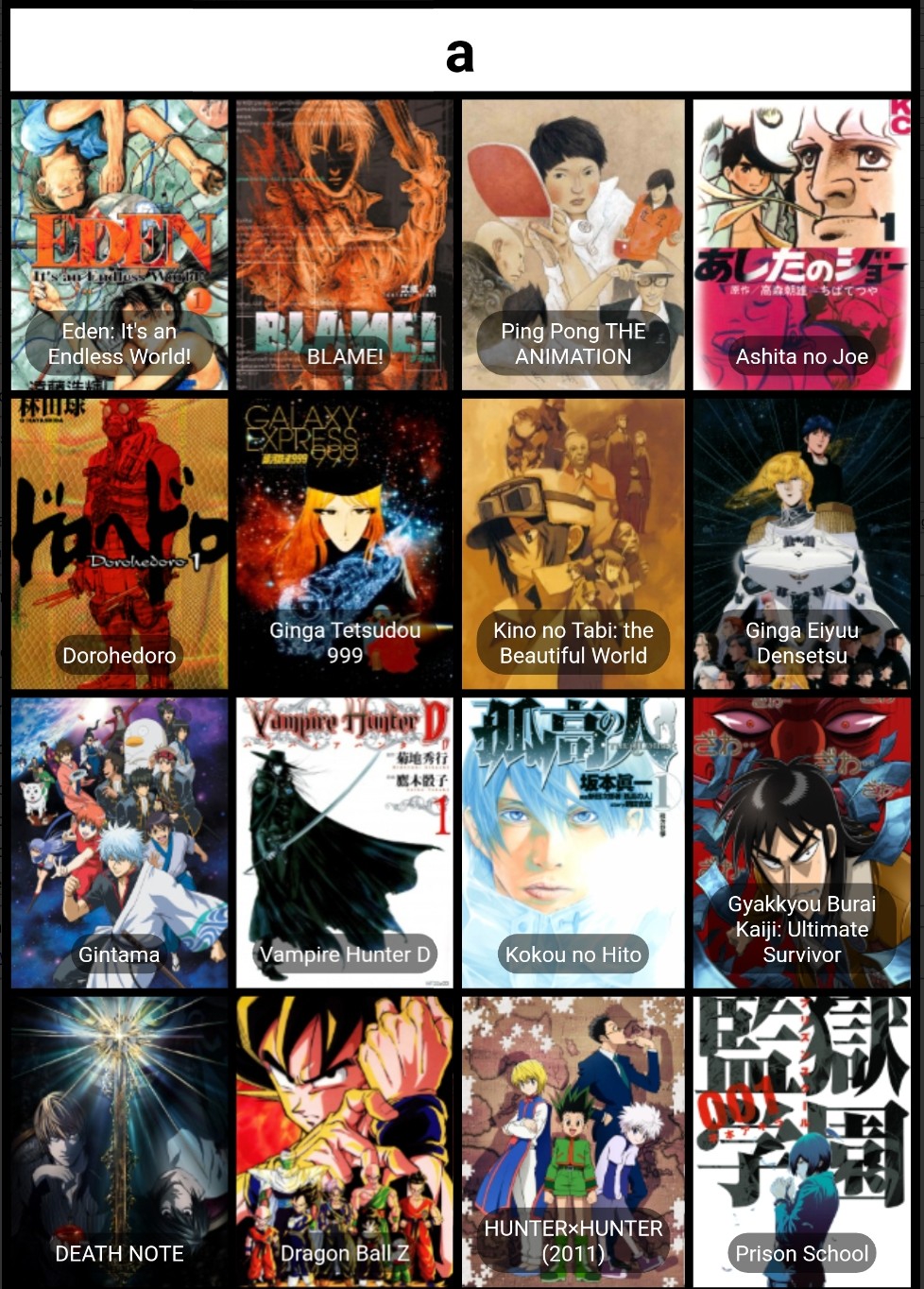Viewport: 924px width, 1289px height.
Task: Choose Ashita no Joe
Action: 801,245
